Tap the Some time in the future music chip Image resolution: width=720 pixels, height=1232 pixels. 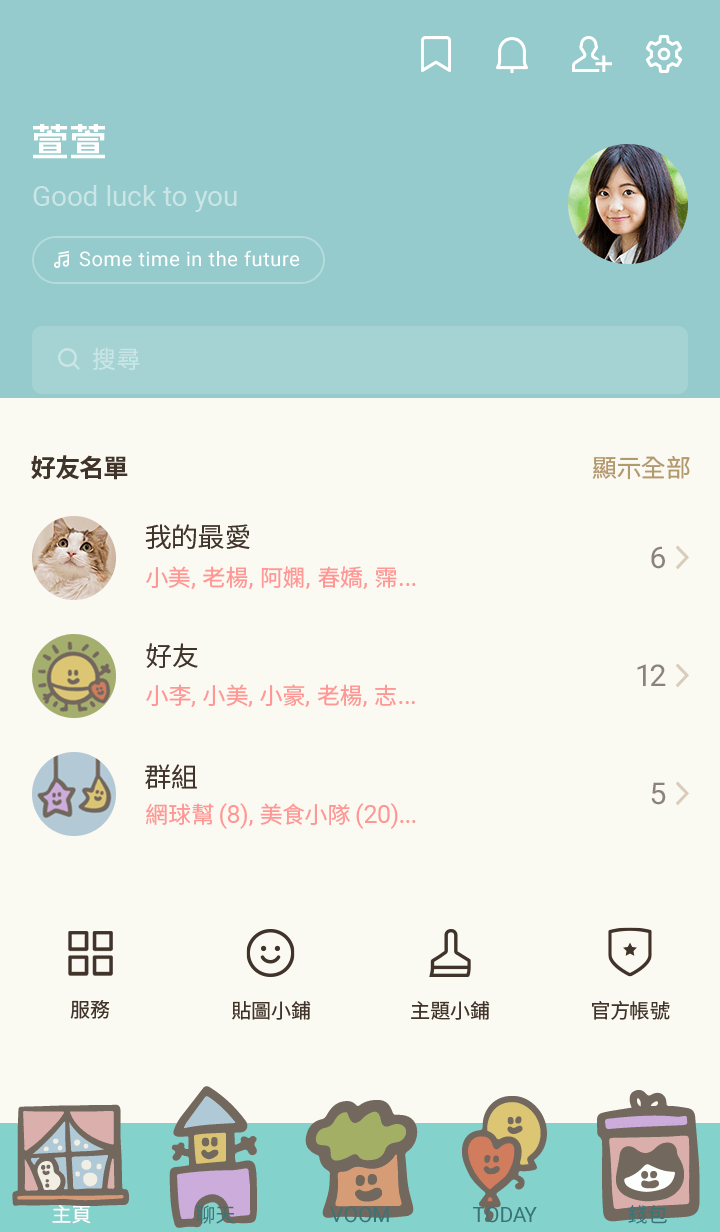click(178, 260)
